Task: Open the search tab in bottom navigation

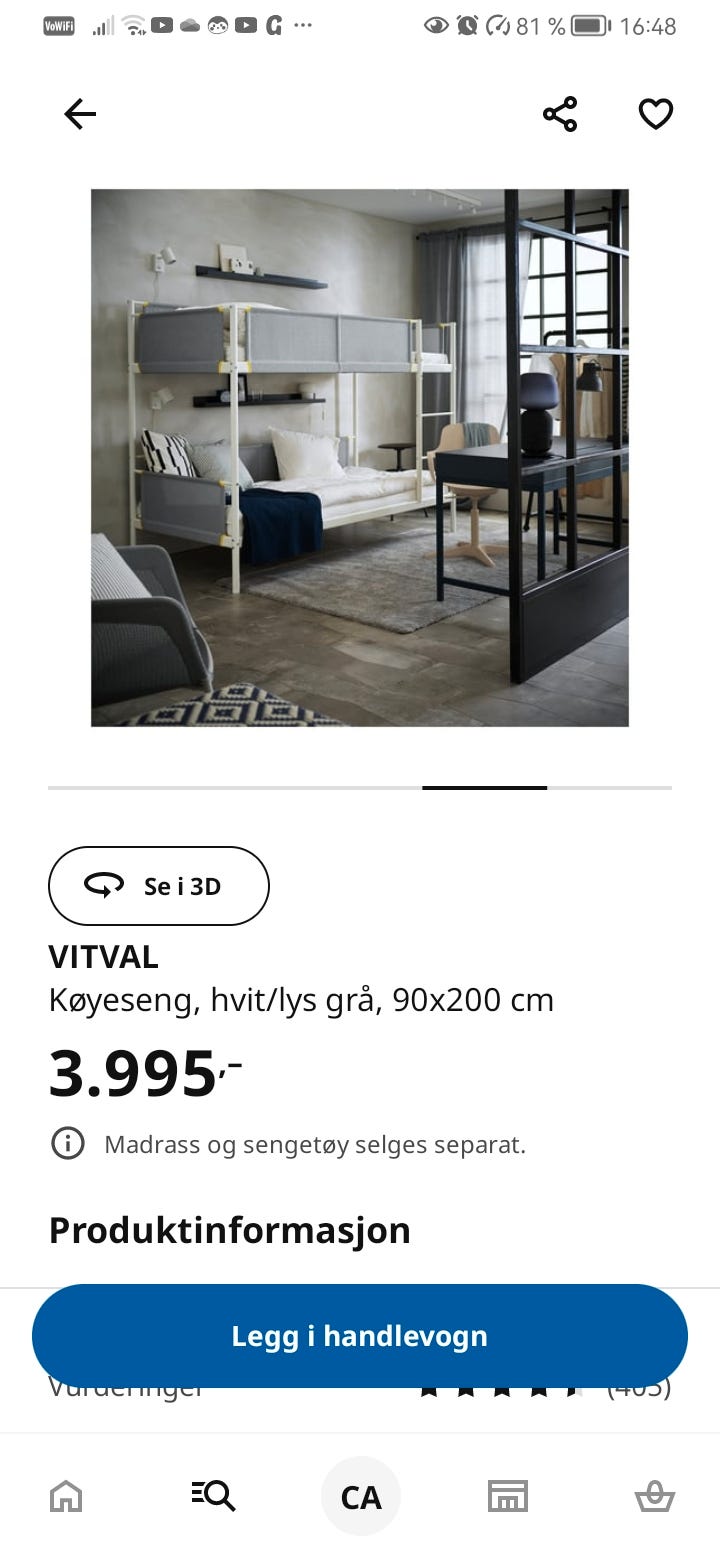Action: click(212, 1496)
